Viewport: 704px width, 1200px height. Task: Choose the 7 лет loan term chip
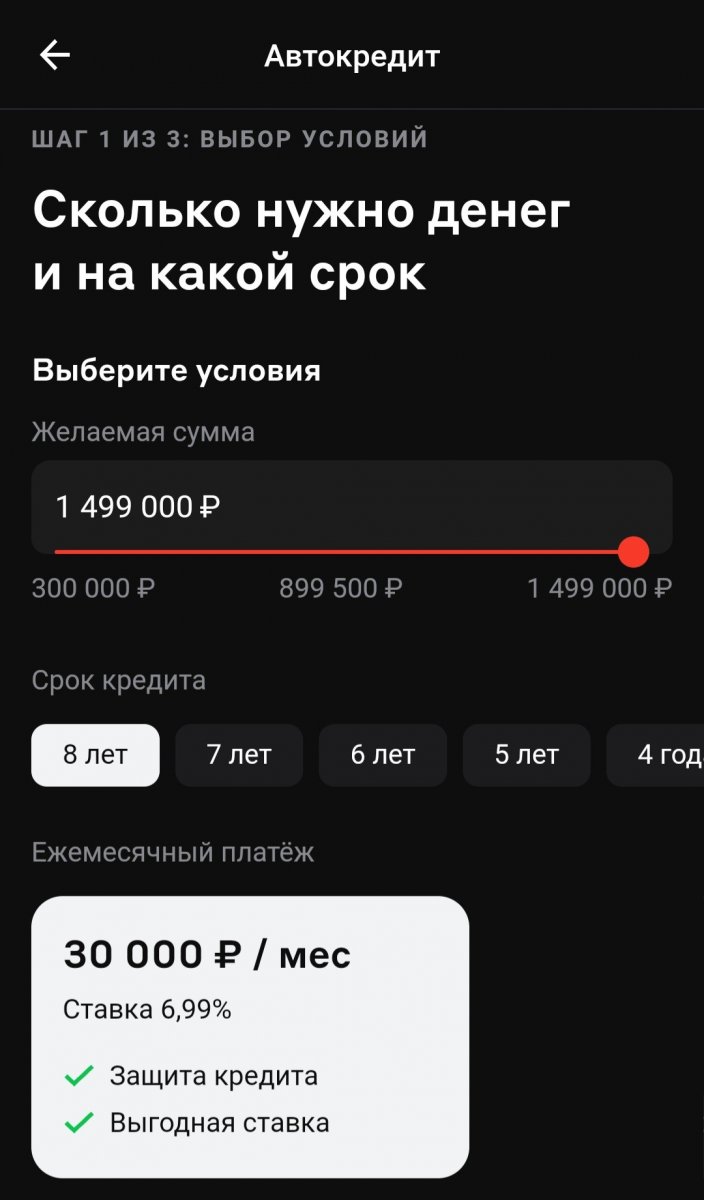click(x=239, y=755)
